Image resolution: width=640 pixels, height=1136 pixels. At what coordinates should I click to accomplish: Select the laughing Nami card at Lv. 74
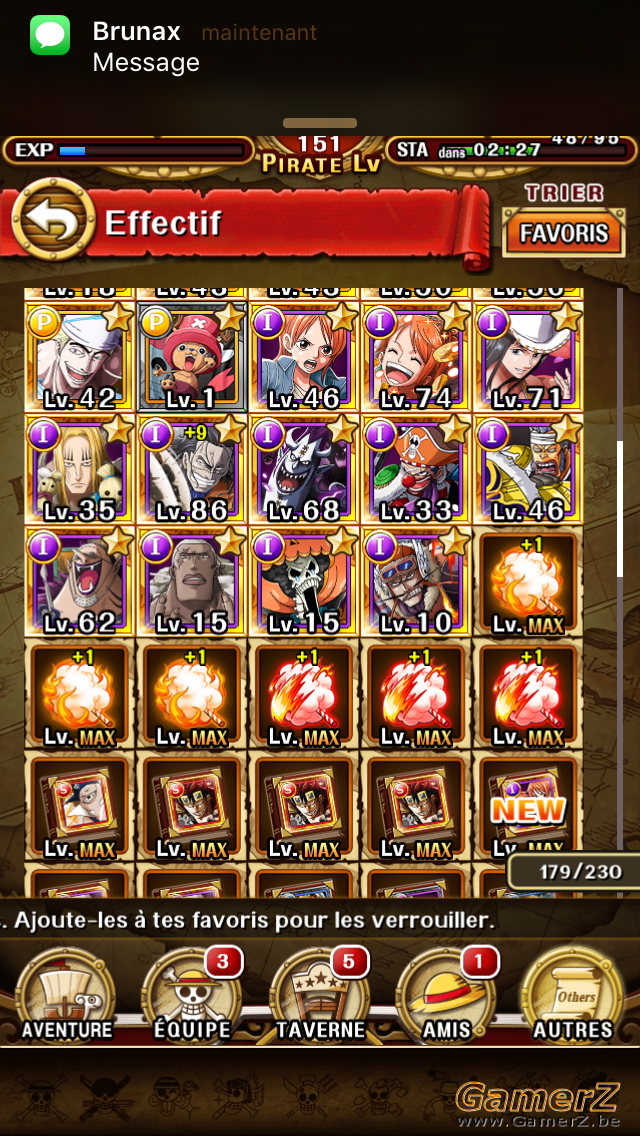[x=416, y=357]
